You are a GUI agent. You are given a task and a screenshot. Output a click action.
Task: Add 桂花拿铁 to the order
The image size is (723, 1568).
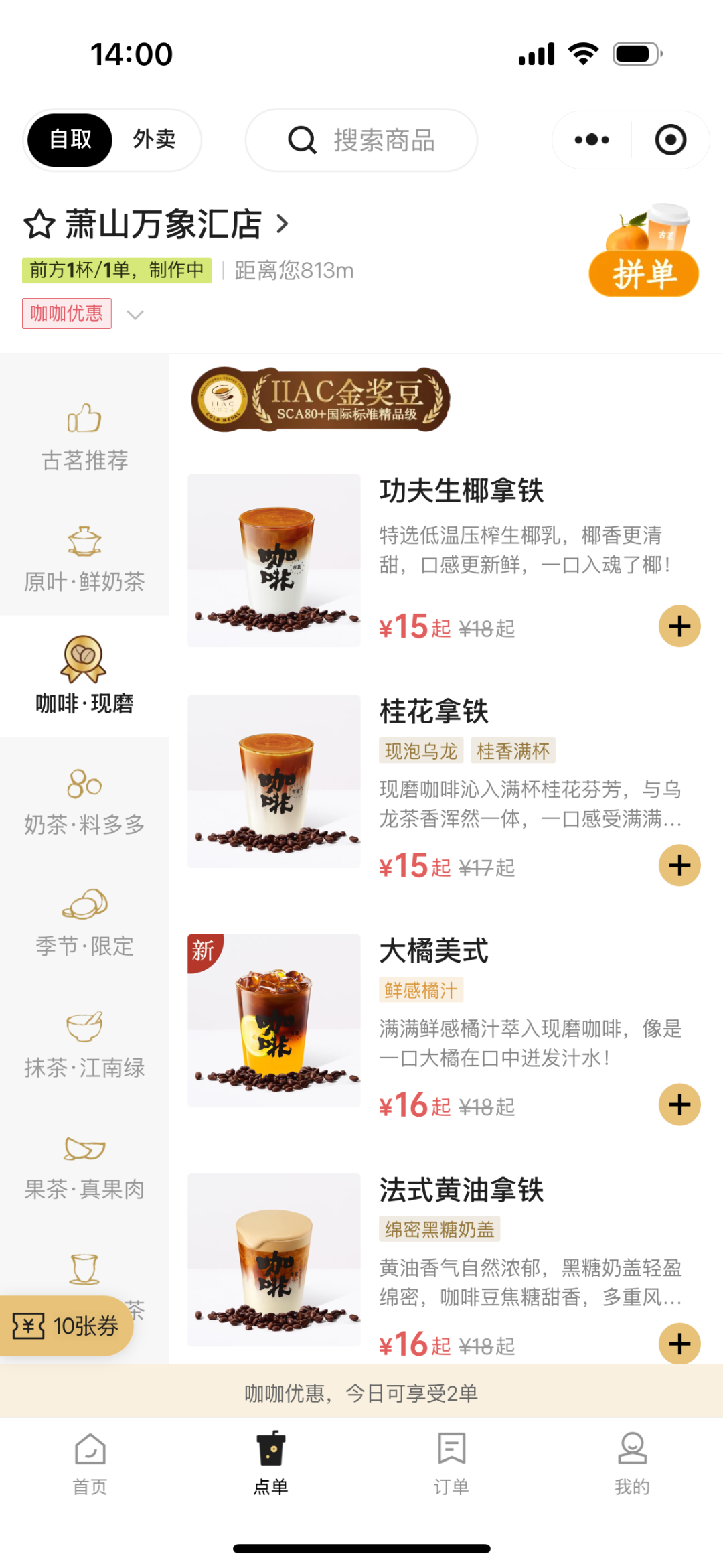[x=679, y=865]
